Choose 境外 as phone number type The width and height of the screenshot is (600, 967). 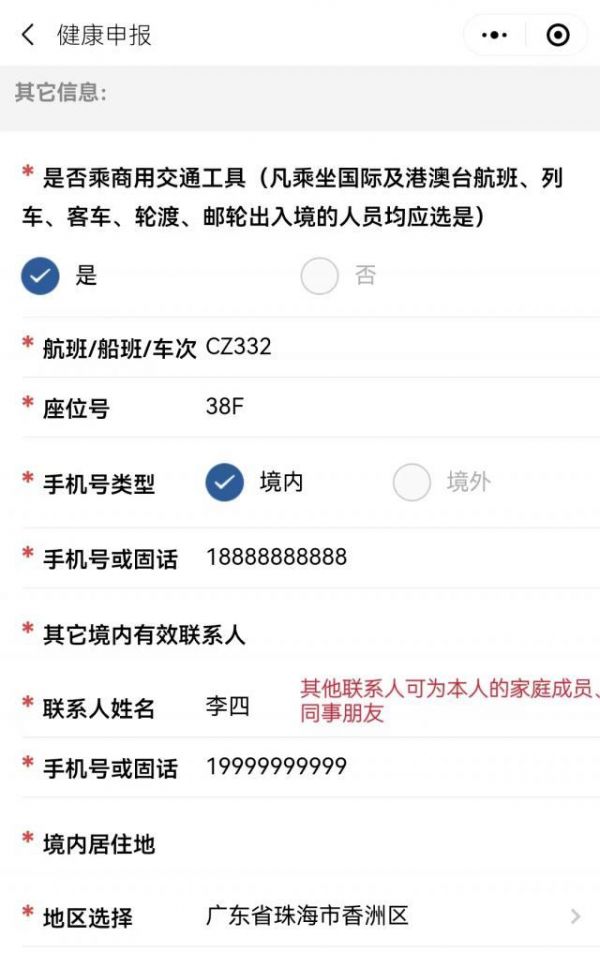(x=412, y=483)
